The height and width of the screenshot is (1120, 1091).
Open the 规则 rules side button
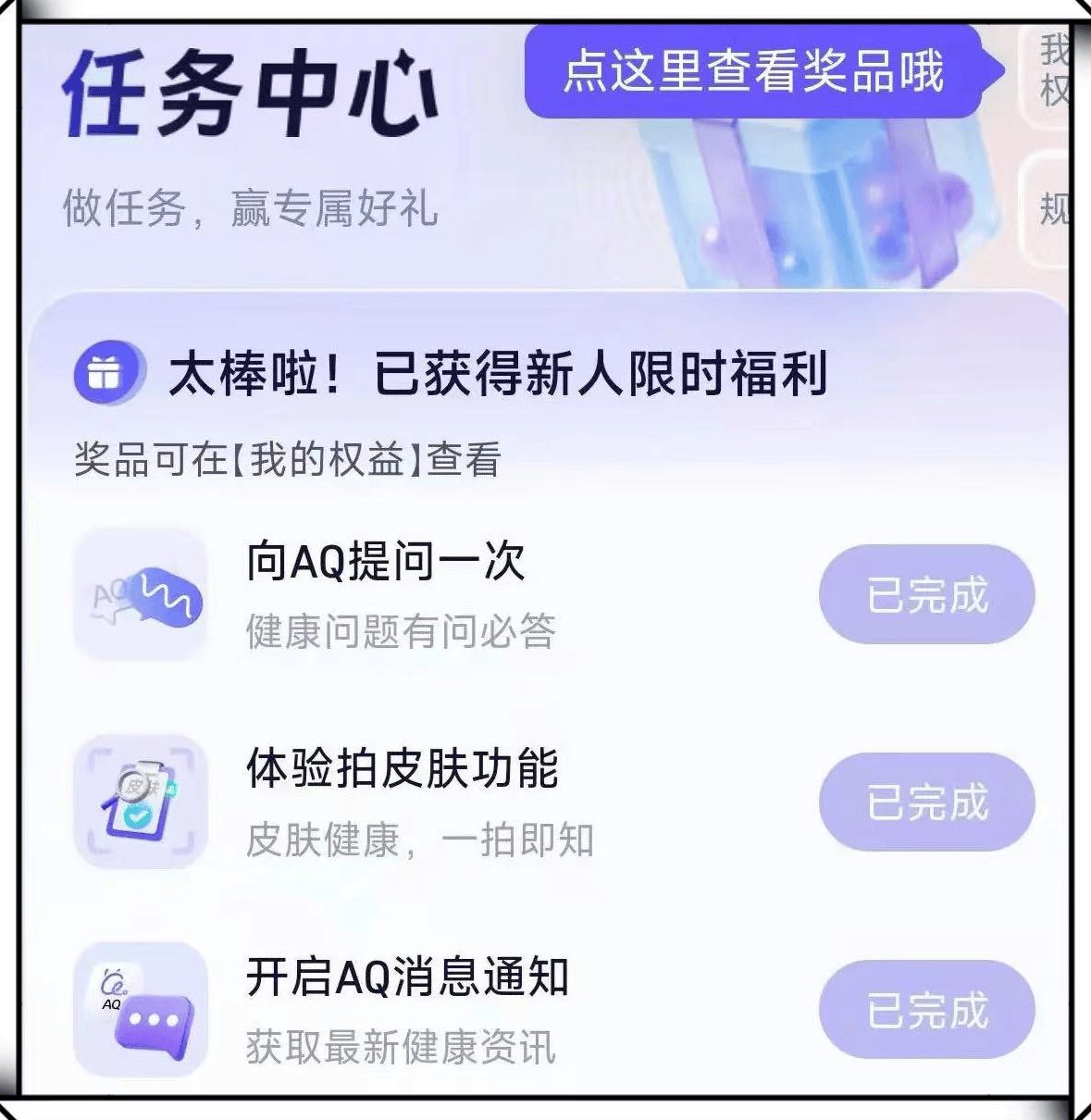pyautogui.click(x=1051, y=209)
